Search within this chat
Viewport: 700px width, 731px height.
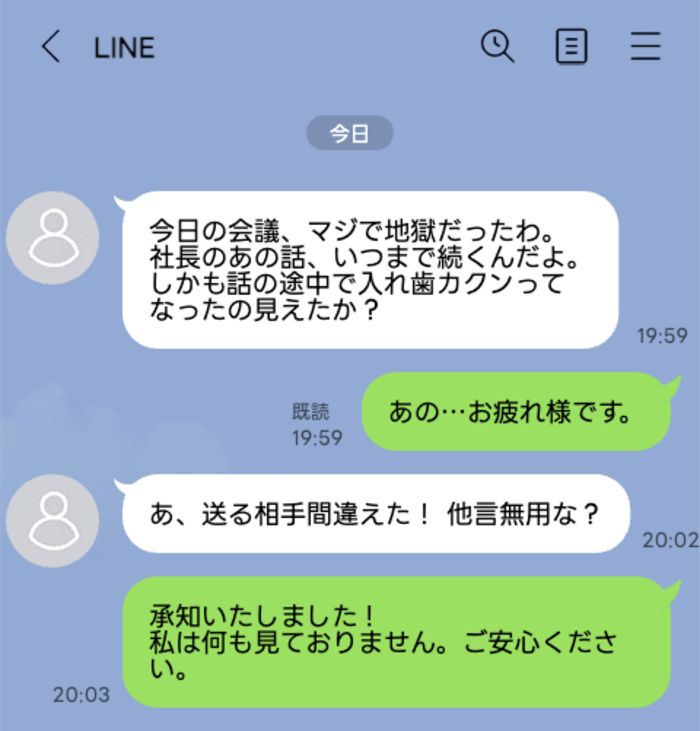(497, 46)
